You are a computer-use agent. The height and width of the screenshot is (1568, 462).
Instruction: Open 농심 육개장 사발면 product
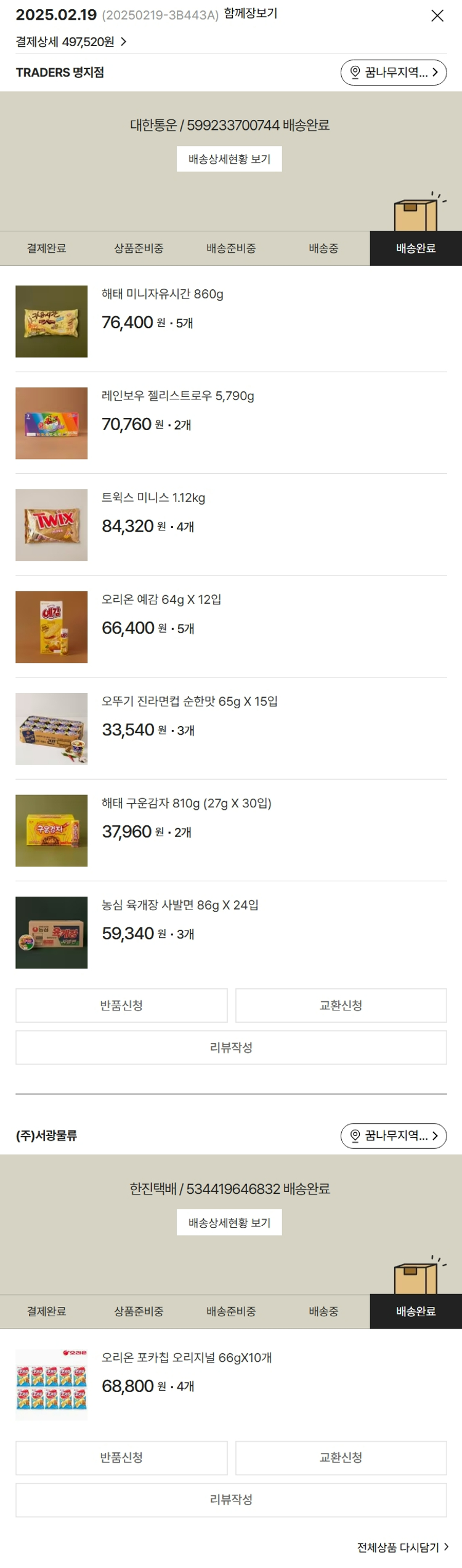click(179, 905)
